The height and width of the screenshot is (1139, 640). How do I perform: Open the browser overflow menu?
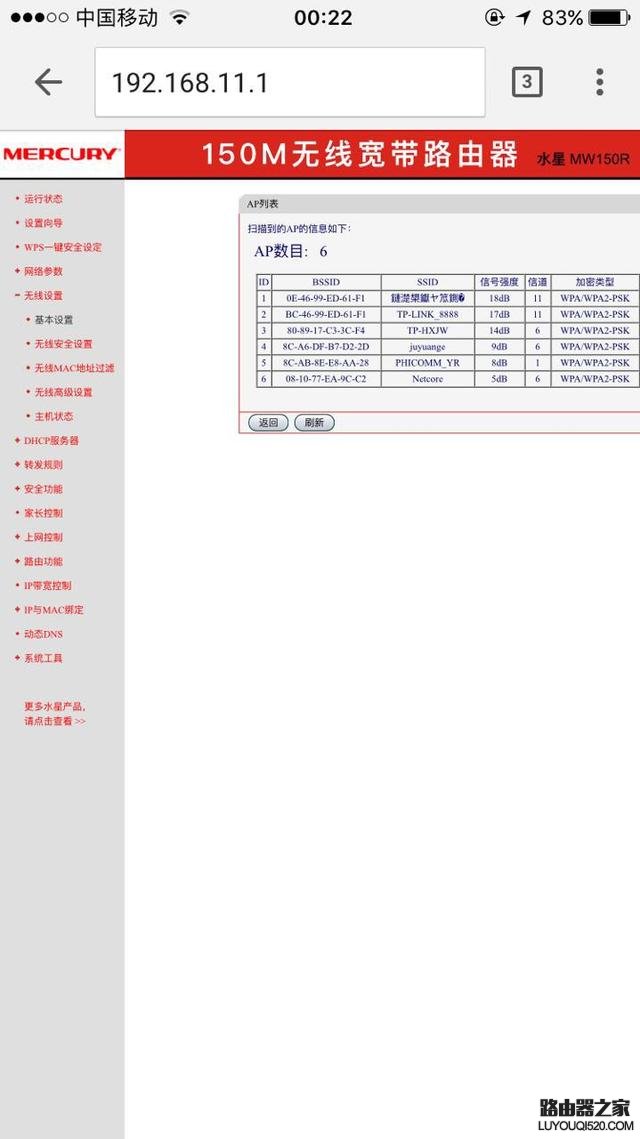599,82
